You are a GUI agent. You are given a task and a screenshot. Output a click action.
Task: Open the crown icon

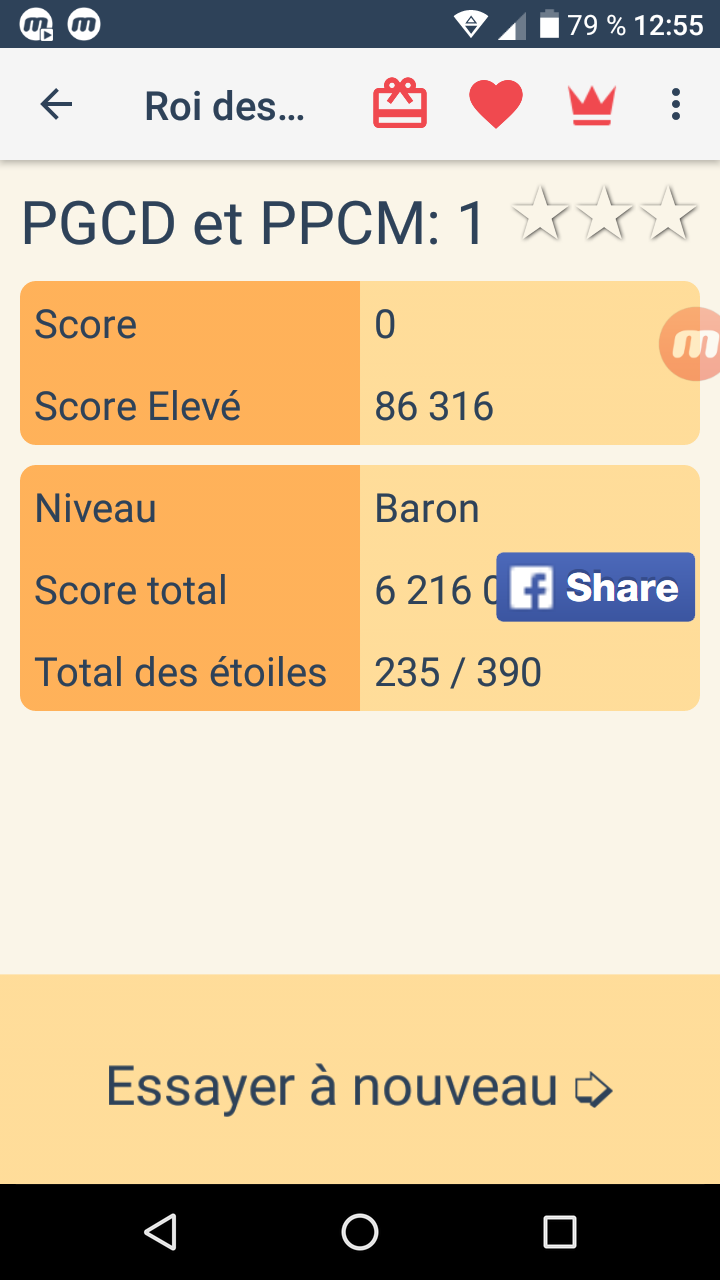click(592, 104)
